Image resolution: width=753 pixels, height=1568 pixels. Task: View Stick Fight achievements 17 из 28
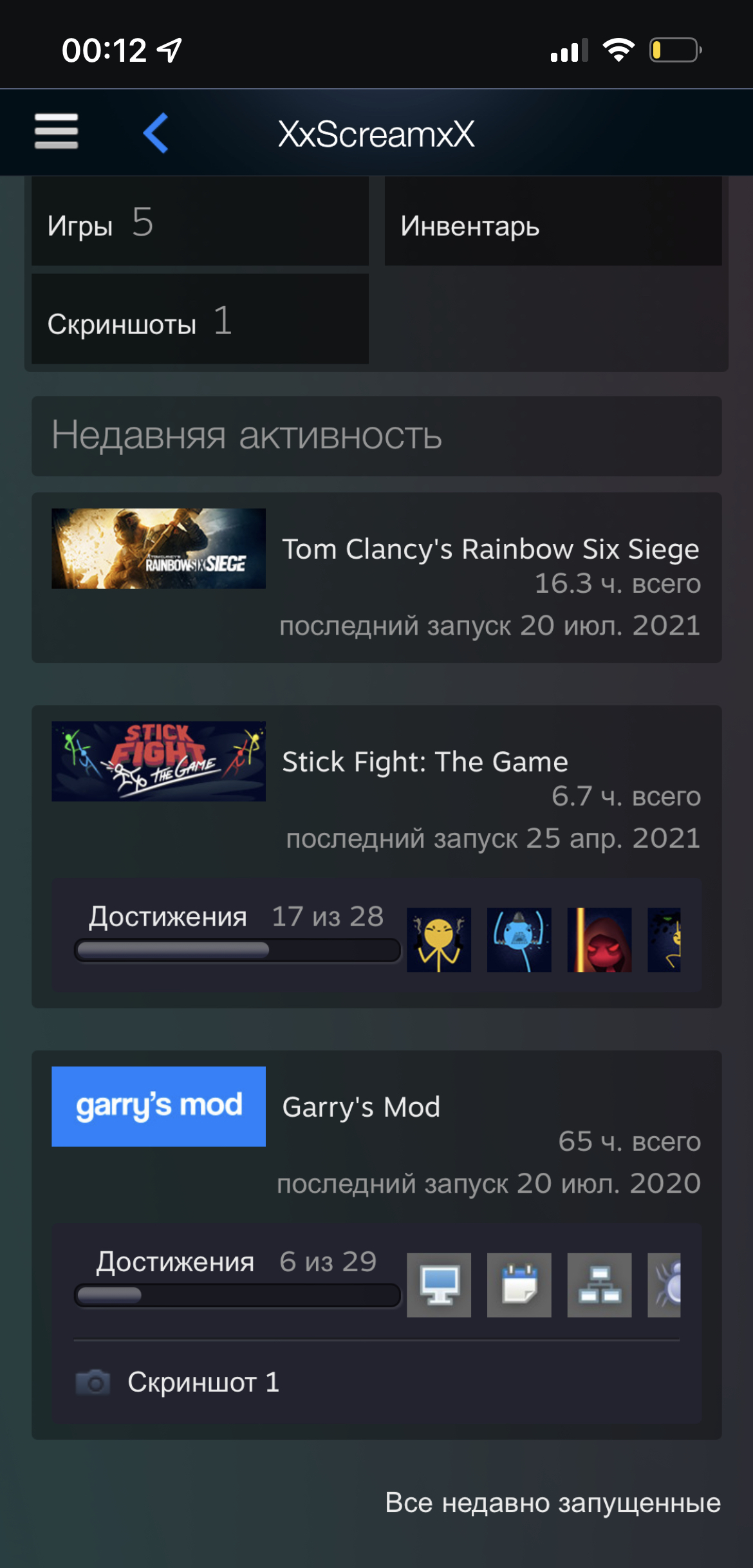click(x=237, y=916)
